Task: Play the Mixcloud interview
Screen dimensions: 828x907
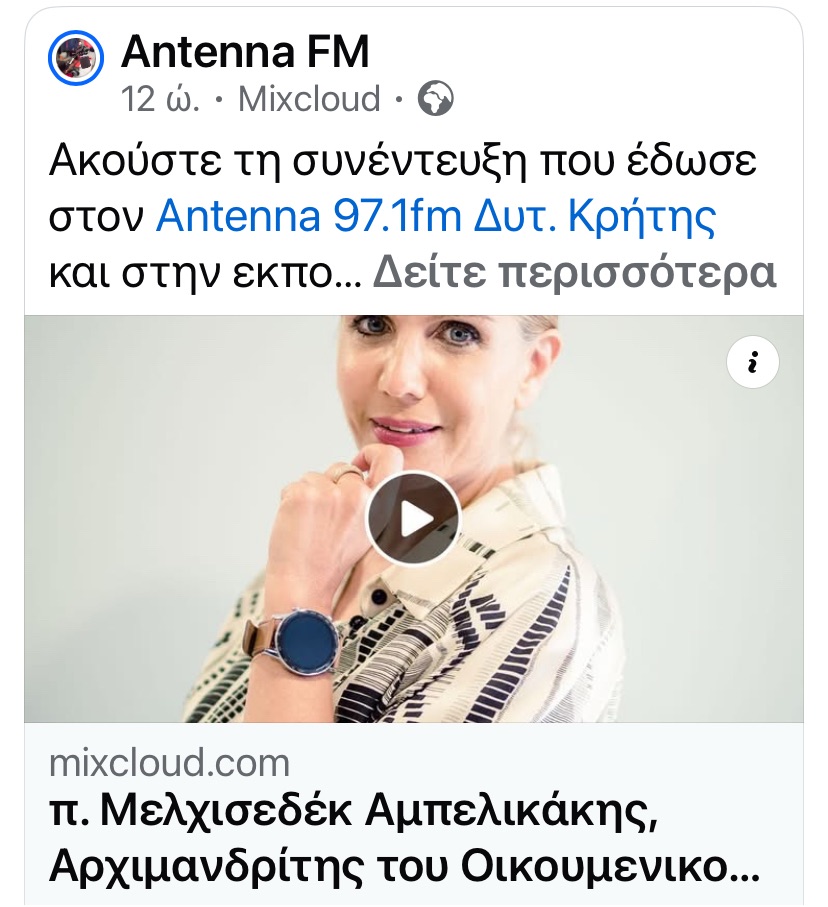Action: [413, 519]
